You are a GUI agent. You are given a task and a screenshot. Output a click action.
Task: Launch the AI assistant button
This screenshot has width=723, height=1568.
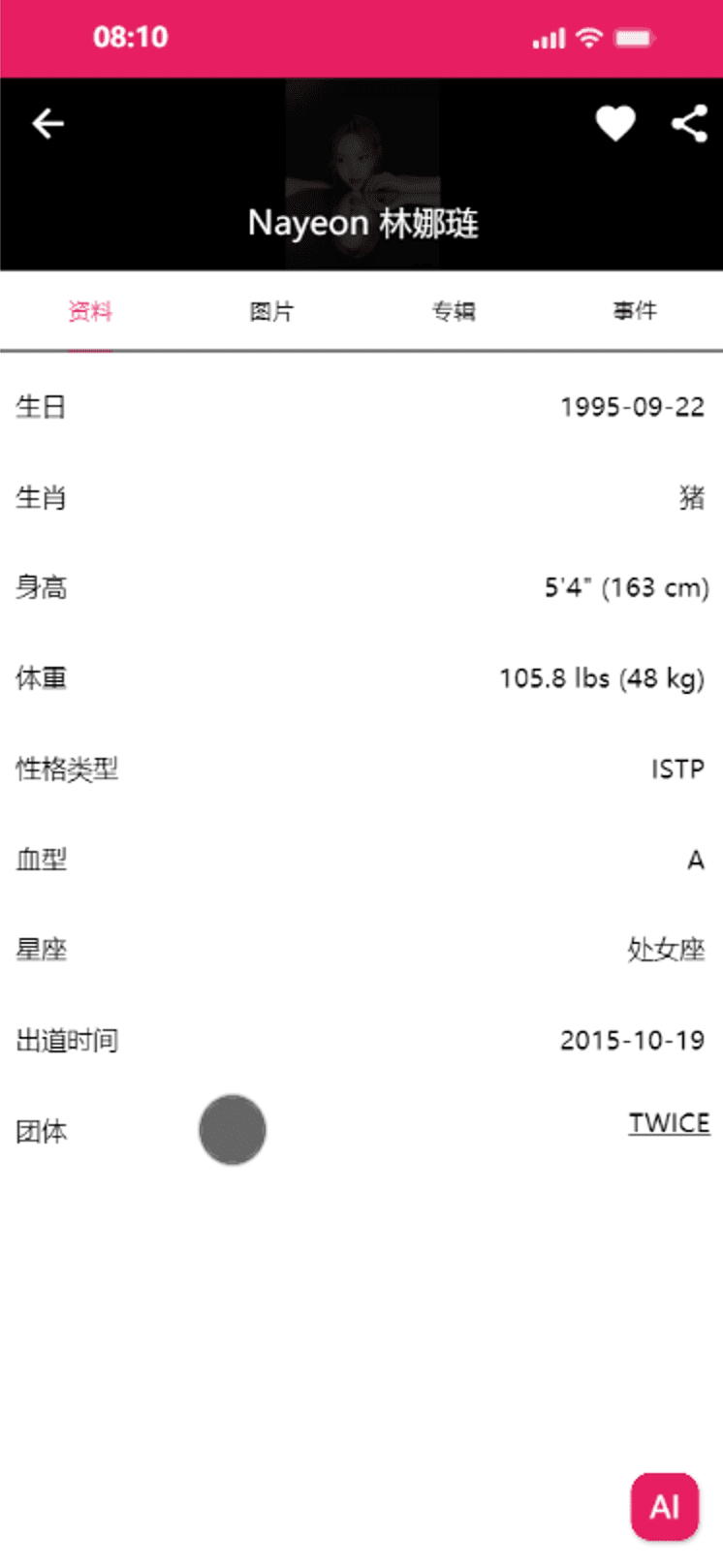point(665,1506)
